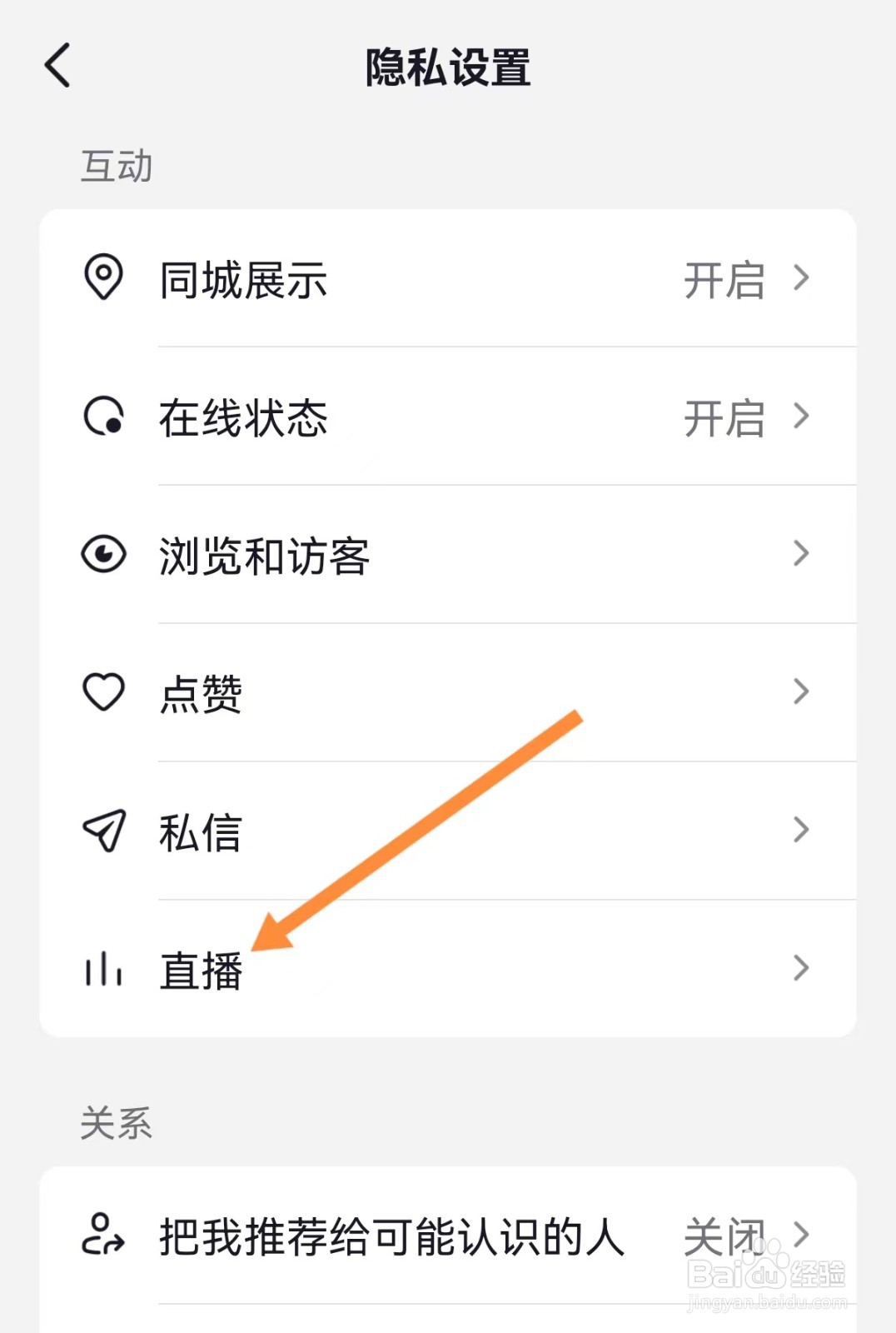Image resolution: width=896 pixels, height=1333 pixels.
Task: Enable 把我推荐给可能认识的人 currently showing 关闭
Action: click(724, 1240)
